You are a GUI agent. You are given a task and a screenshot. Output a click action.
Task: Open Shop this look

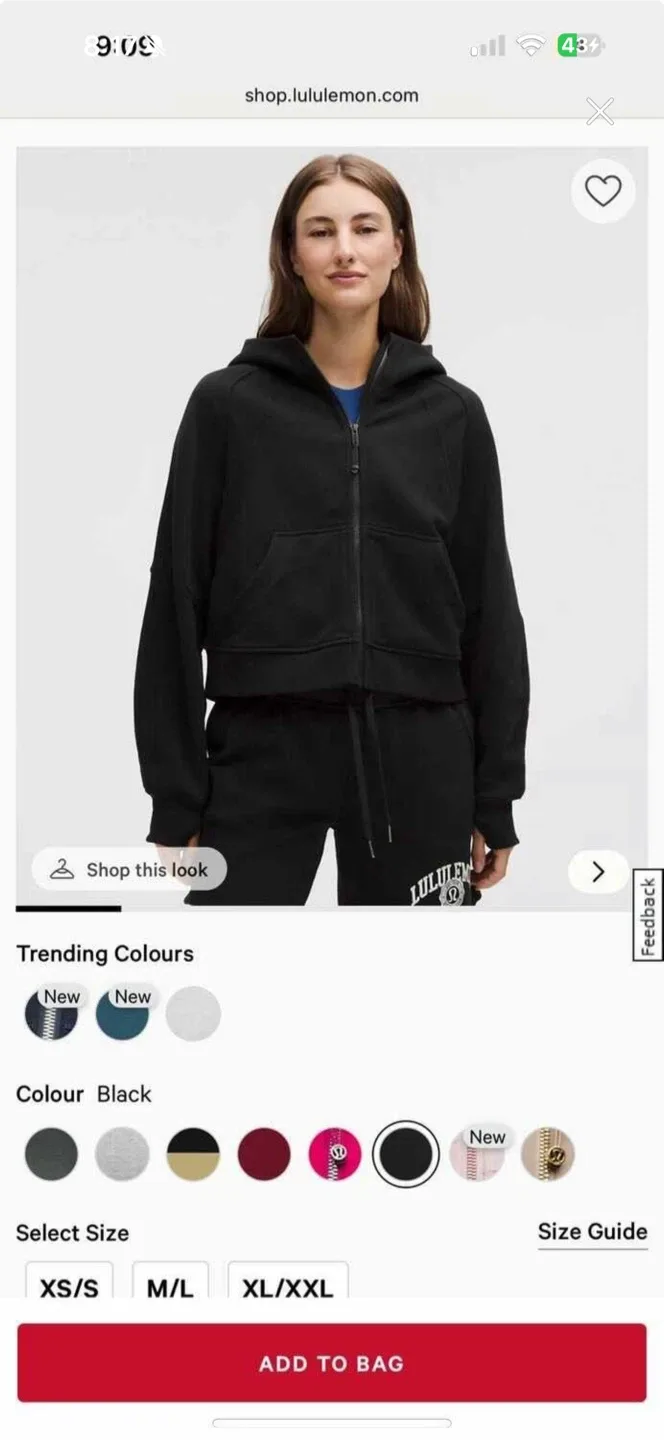130,870
